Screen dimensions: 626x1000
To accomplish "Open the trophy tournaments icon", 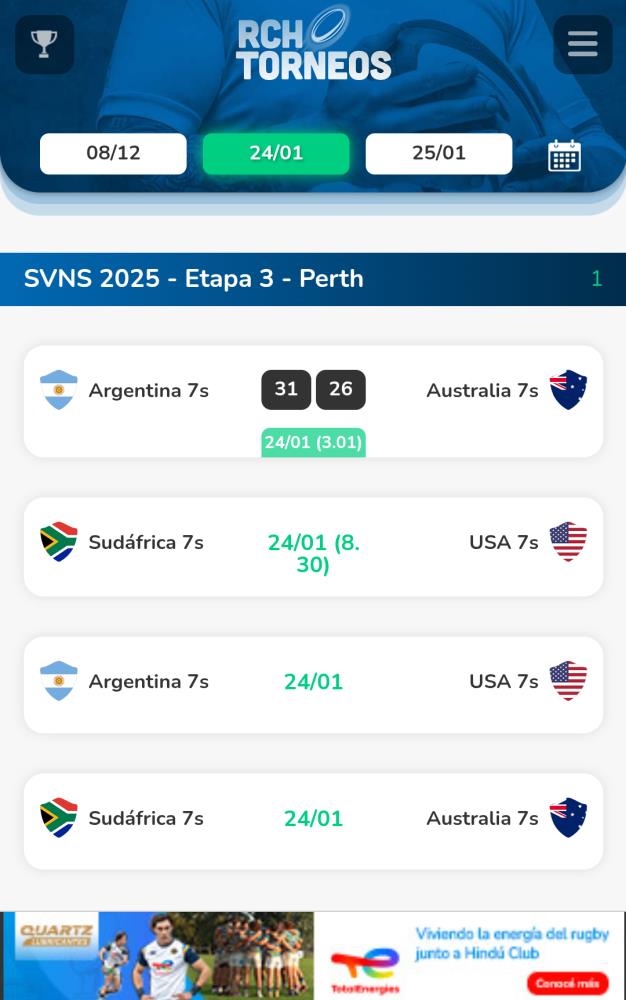I will 44,44.
